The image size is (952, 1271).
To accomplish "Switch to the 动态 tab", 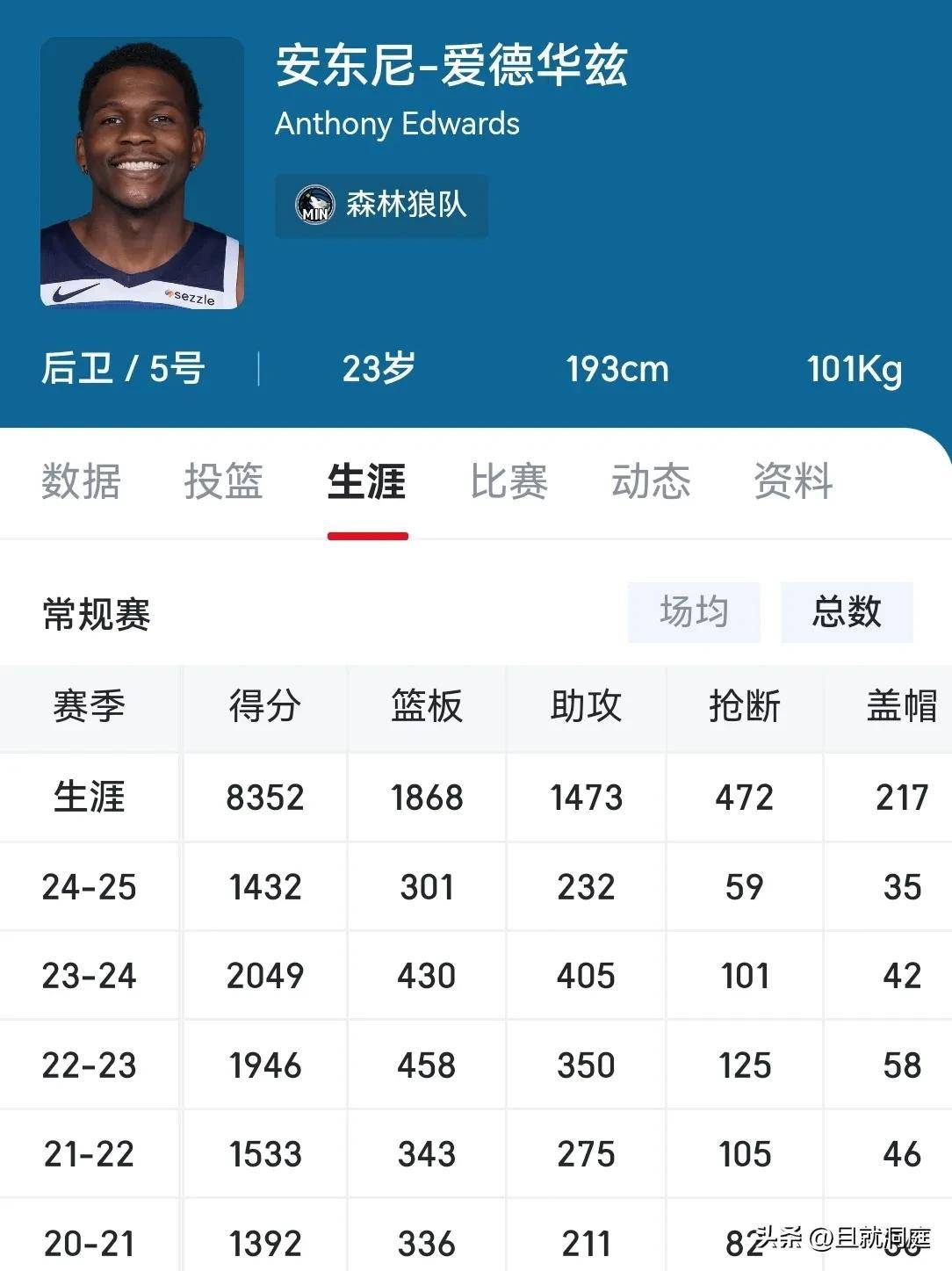I will (x=651, y=482).
